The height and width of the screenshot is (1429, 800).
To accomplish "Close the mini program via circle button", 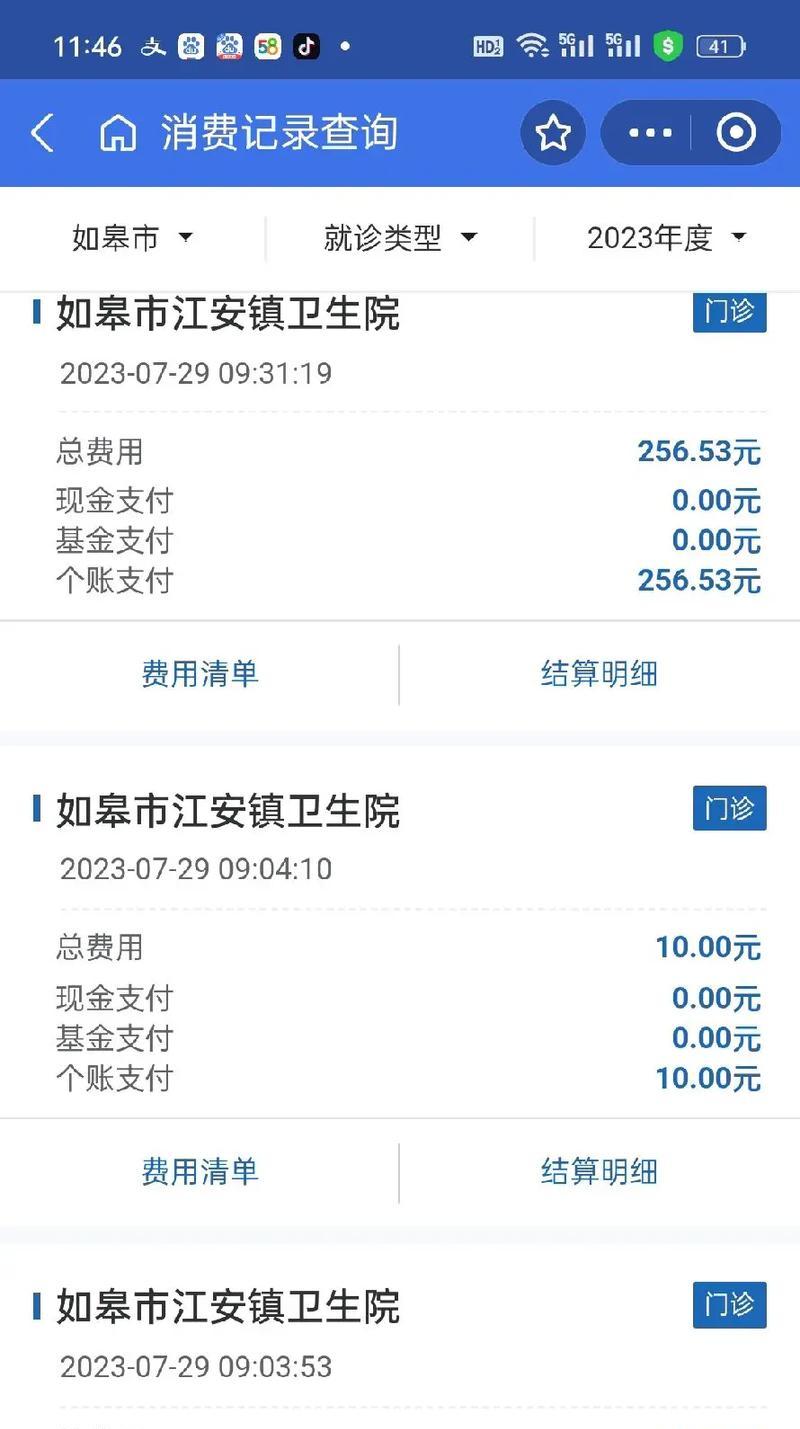I will pos(737,132).
